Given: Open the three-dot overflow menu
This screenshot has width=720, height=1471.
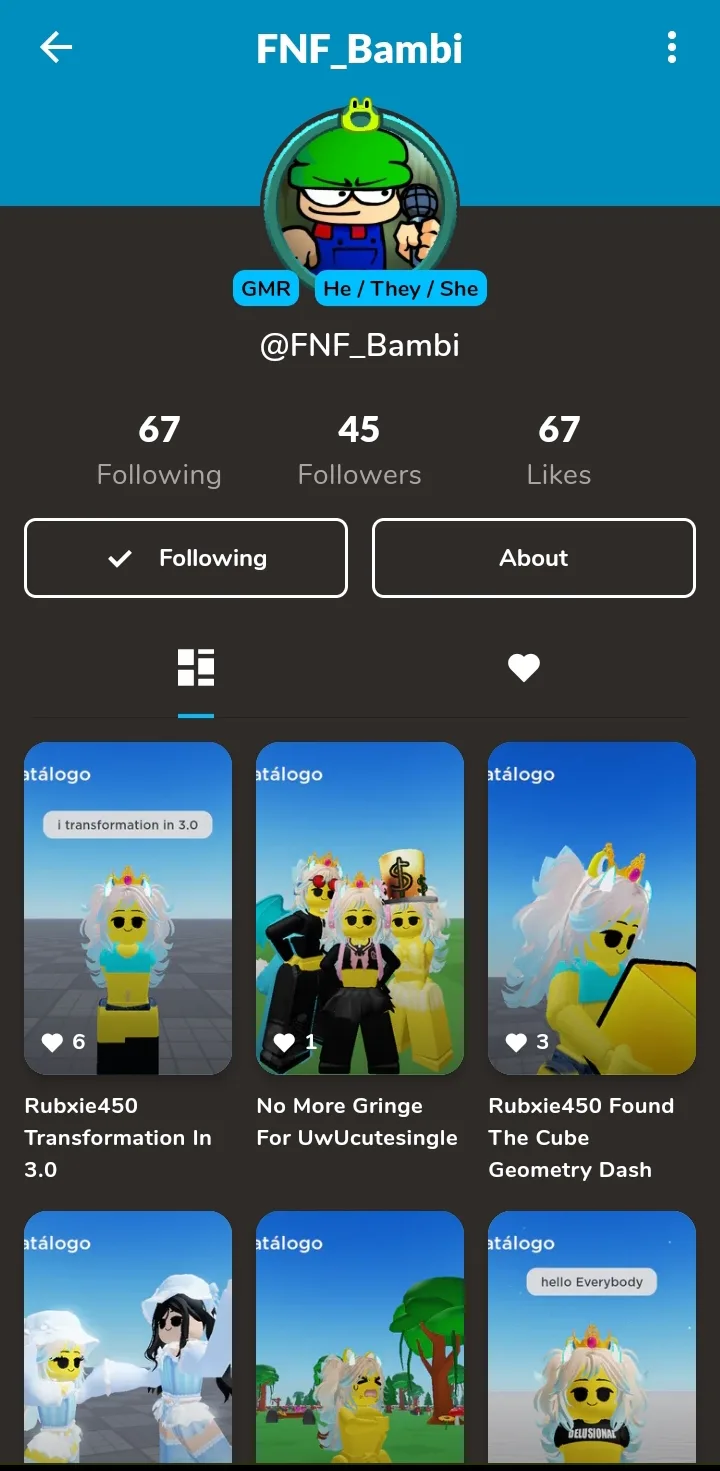Looking at the screenshot, I should (671, 47).
